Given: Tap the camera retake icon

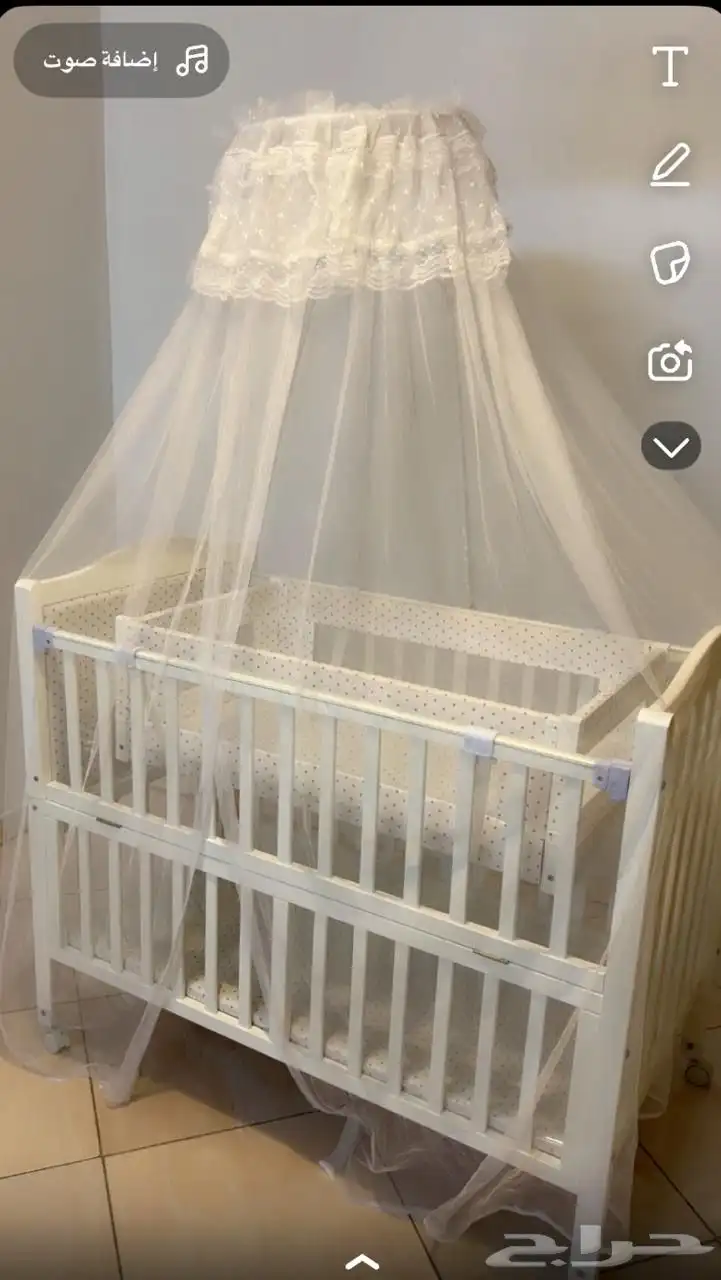Looking at the screenshot, I should click(670, 360).
